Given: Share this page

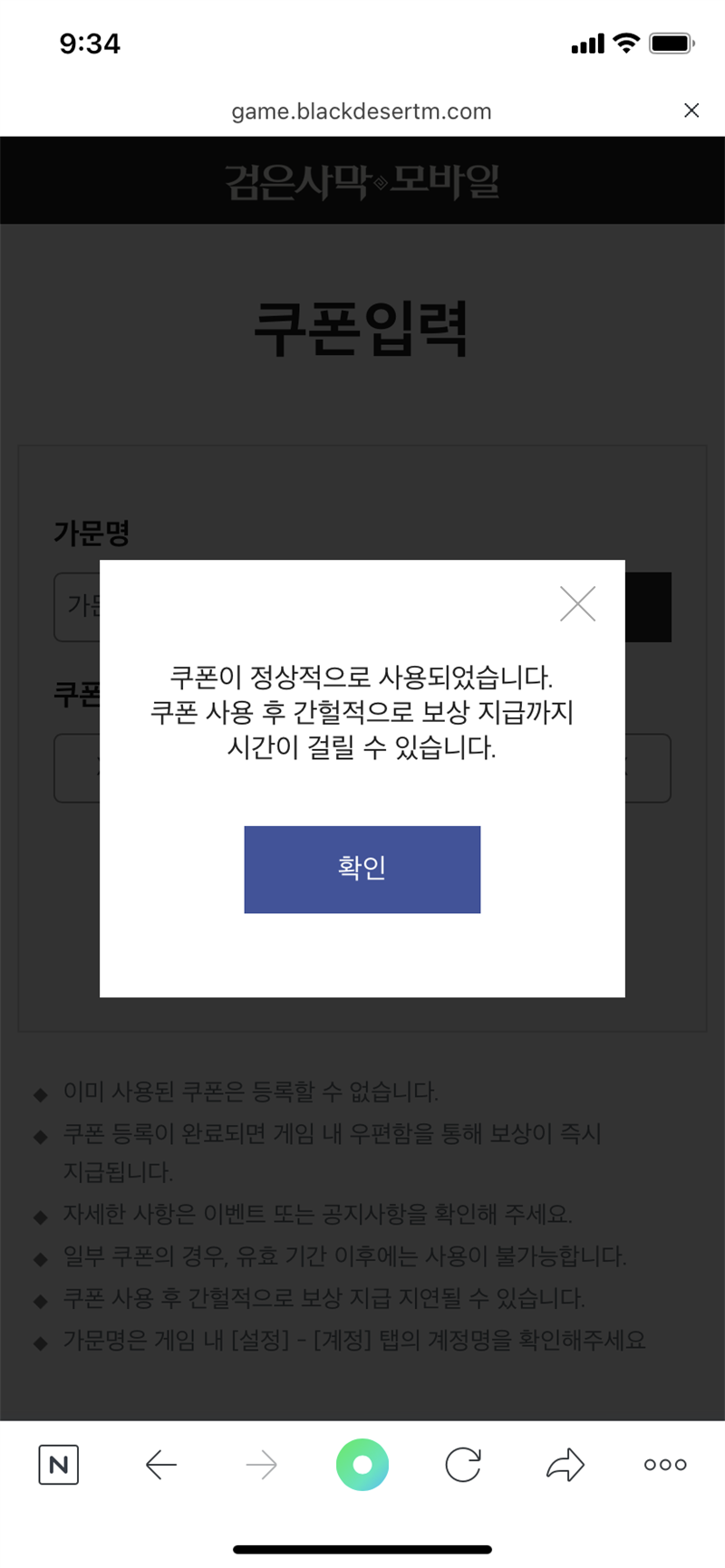Looking at the screenshot, I should coord(565,1465).
